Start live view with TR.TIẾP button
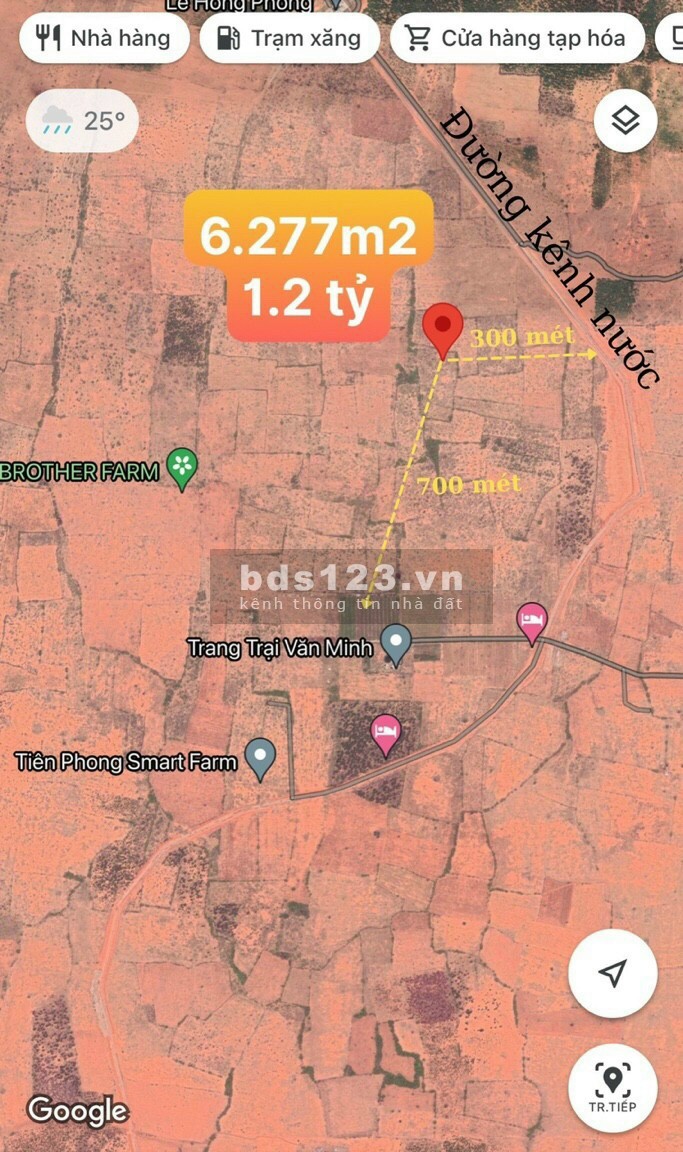Viewport: 683px width, 1152px height. click(x=612, y=1087)
